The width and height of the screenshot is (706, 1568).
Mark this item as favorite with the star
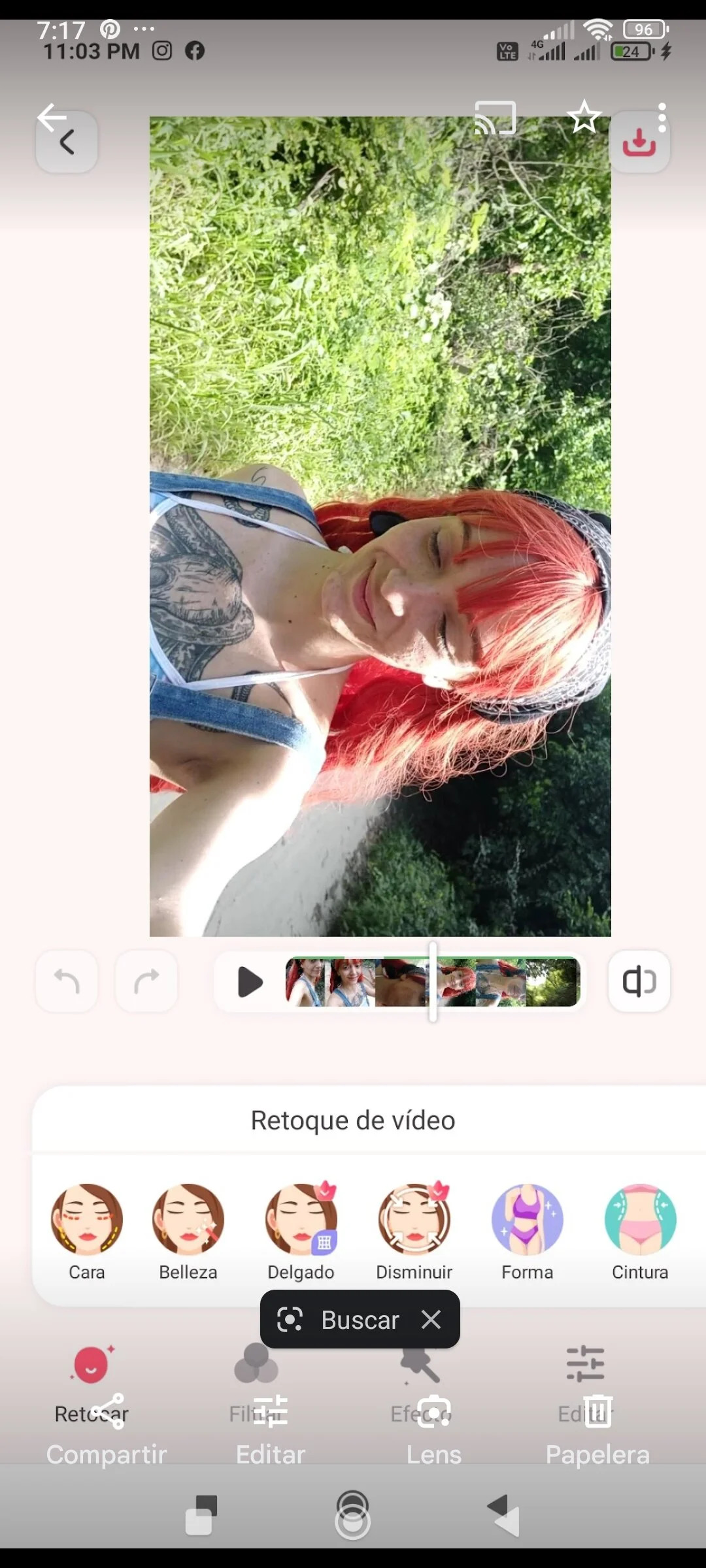(x=584, y=118)
